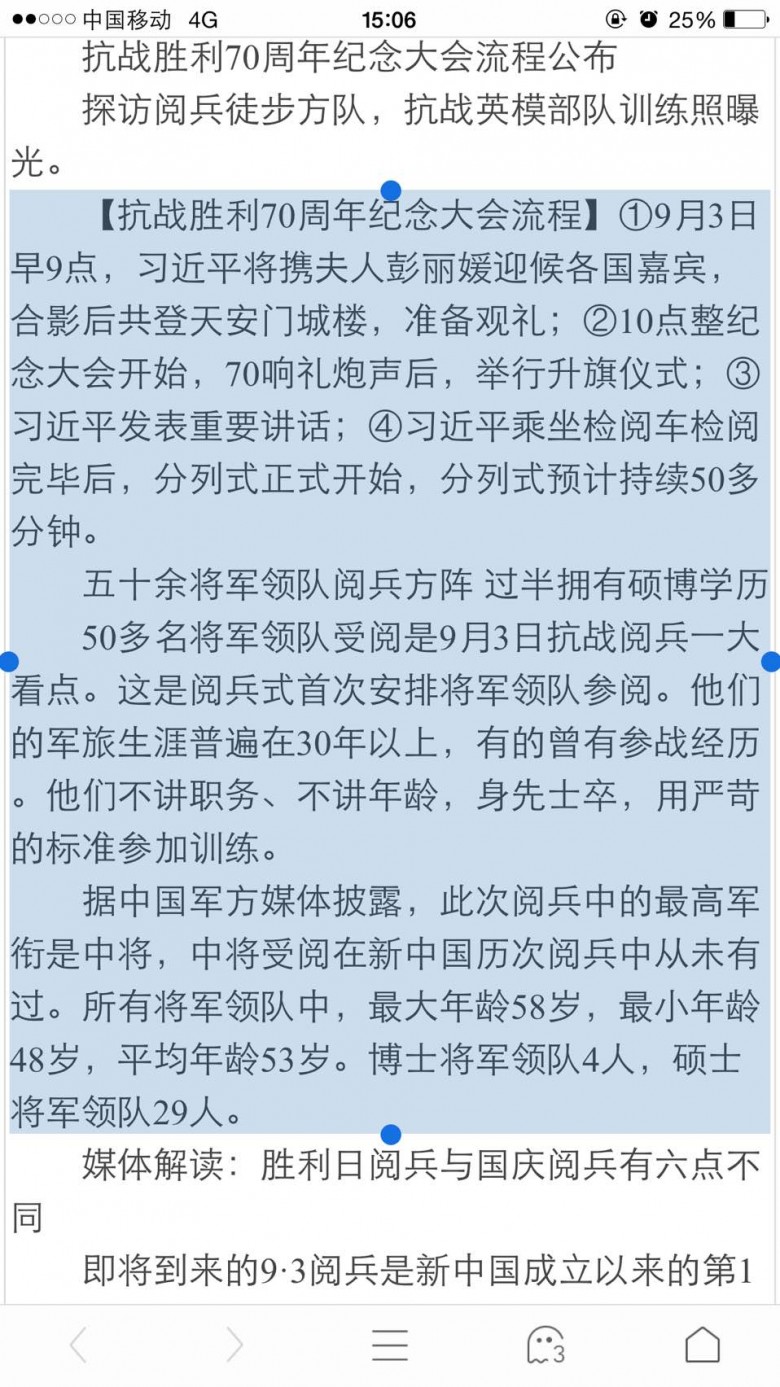Open the browser menu
This screenshot has width=780, height=1387.
(390, 1345)
